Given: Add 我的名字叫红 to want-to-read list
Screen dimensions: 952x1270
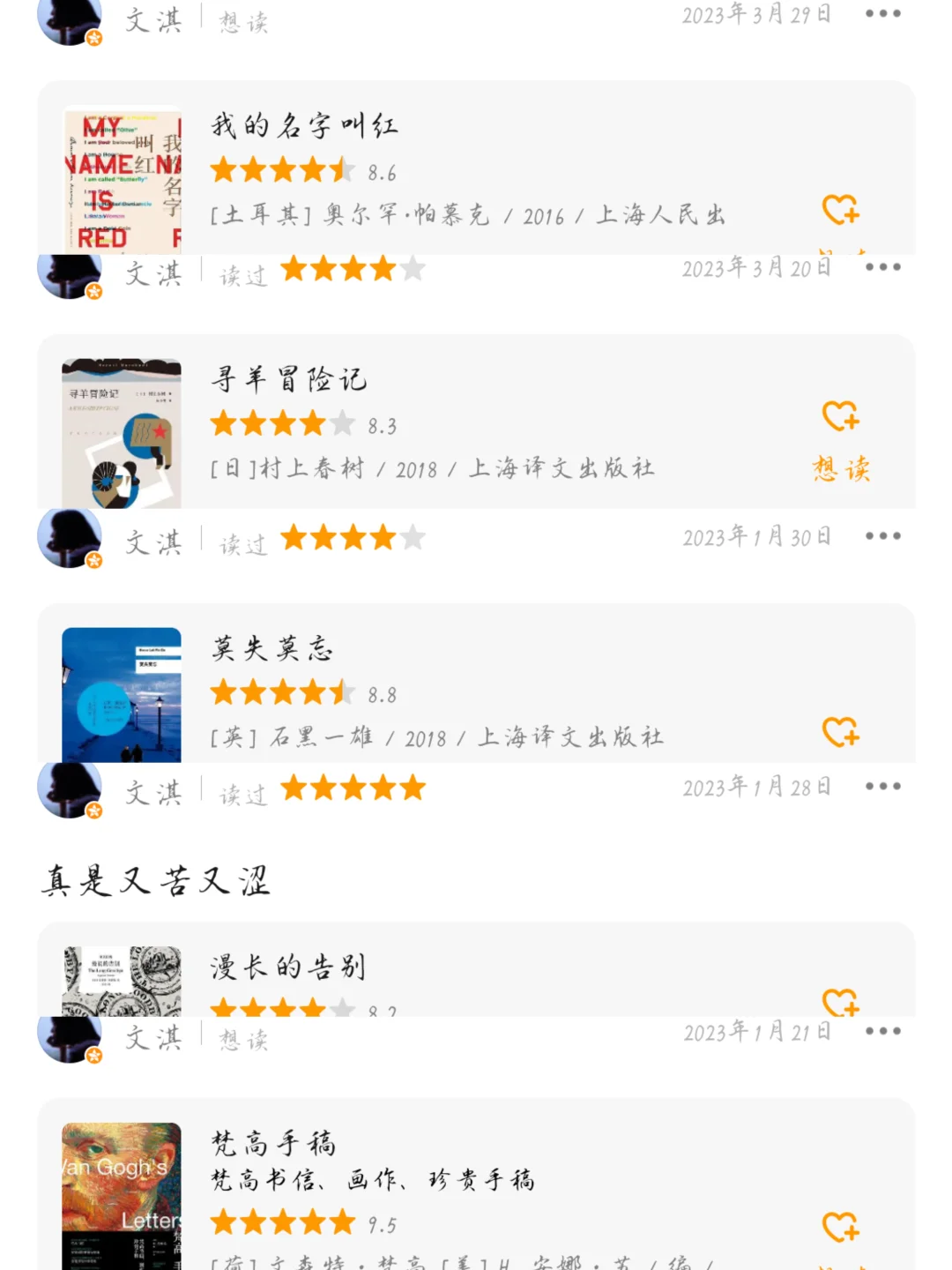Looking at the screenshot, I should tap(840, 210).
